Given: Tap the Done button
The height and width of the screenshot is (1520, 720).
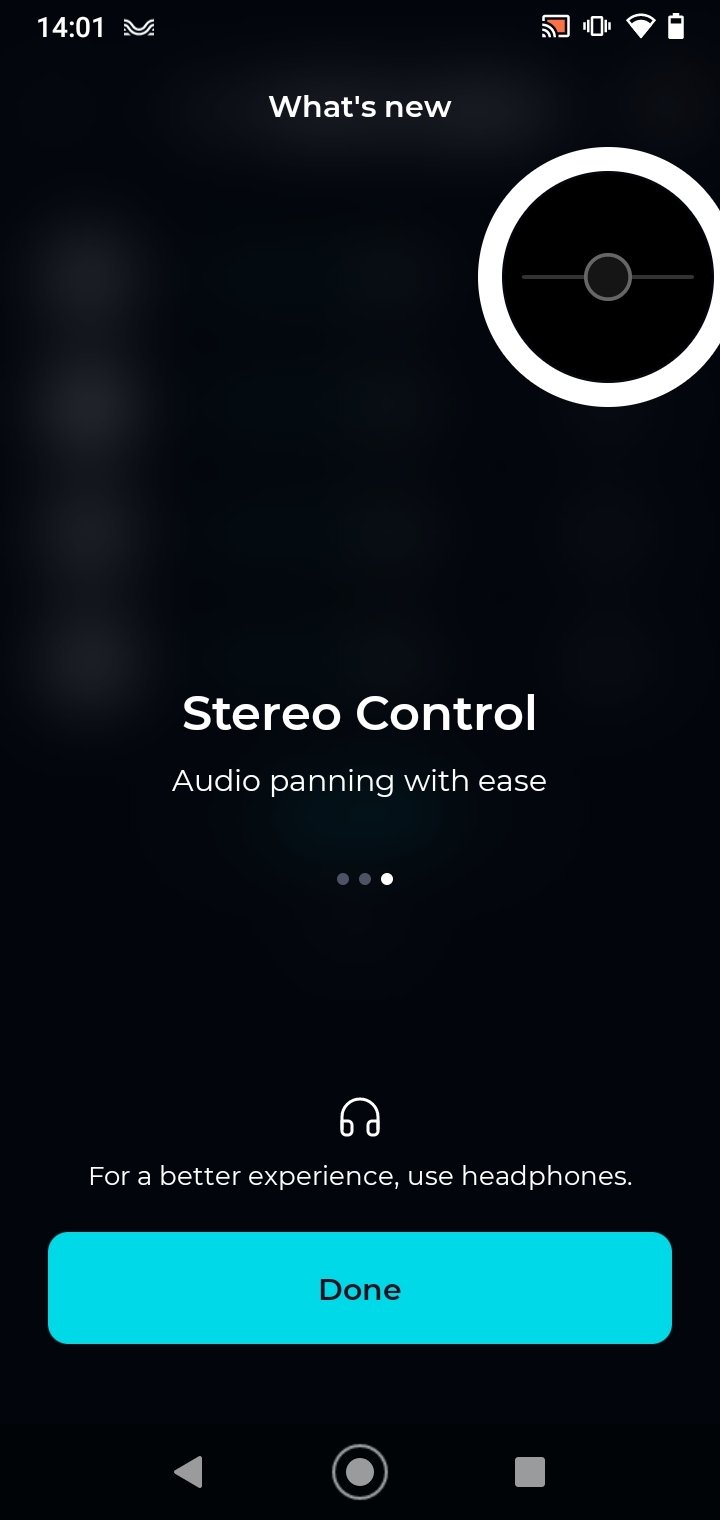Looking at the screenshot, I should click(x=360, y=1288).
